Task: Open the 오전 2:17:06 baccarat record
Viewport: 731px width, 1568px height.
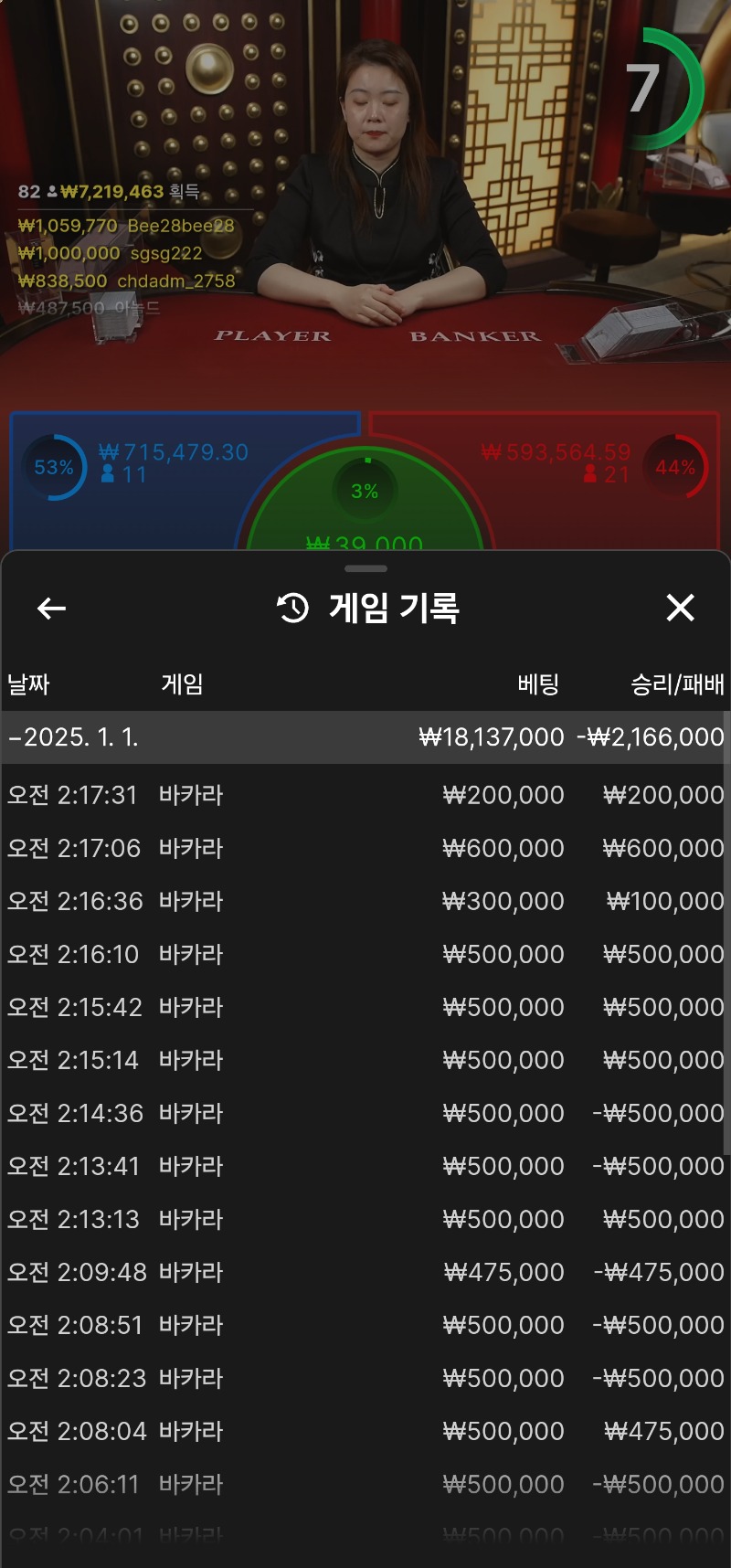Action: pyautogui.click(x=365, y=848)
